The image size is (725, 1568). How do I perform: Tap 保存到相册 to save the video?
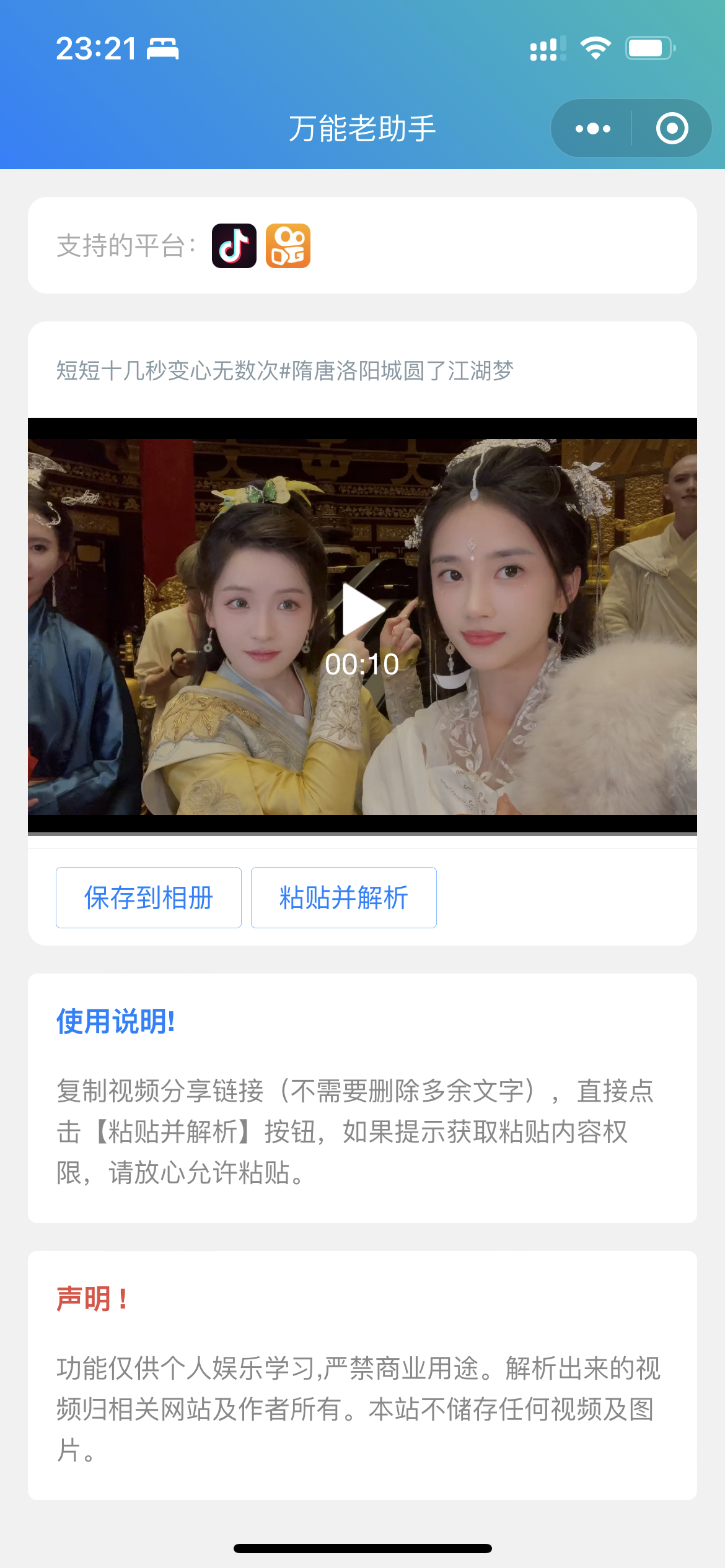click(149, 897)
